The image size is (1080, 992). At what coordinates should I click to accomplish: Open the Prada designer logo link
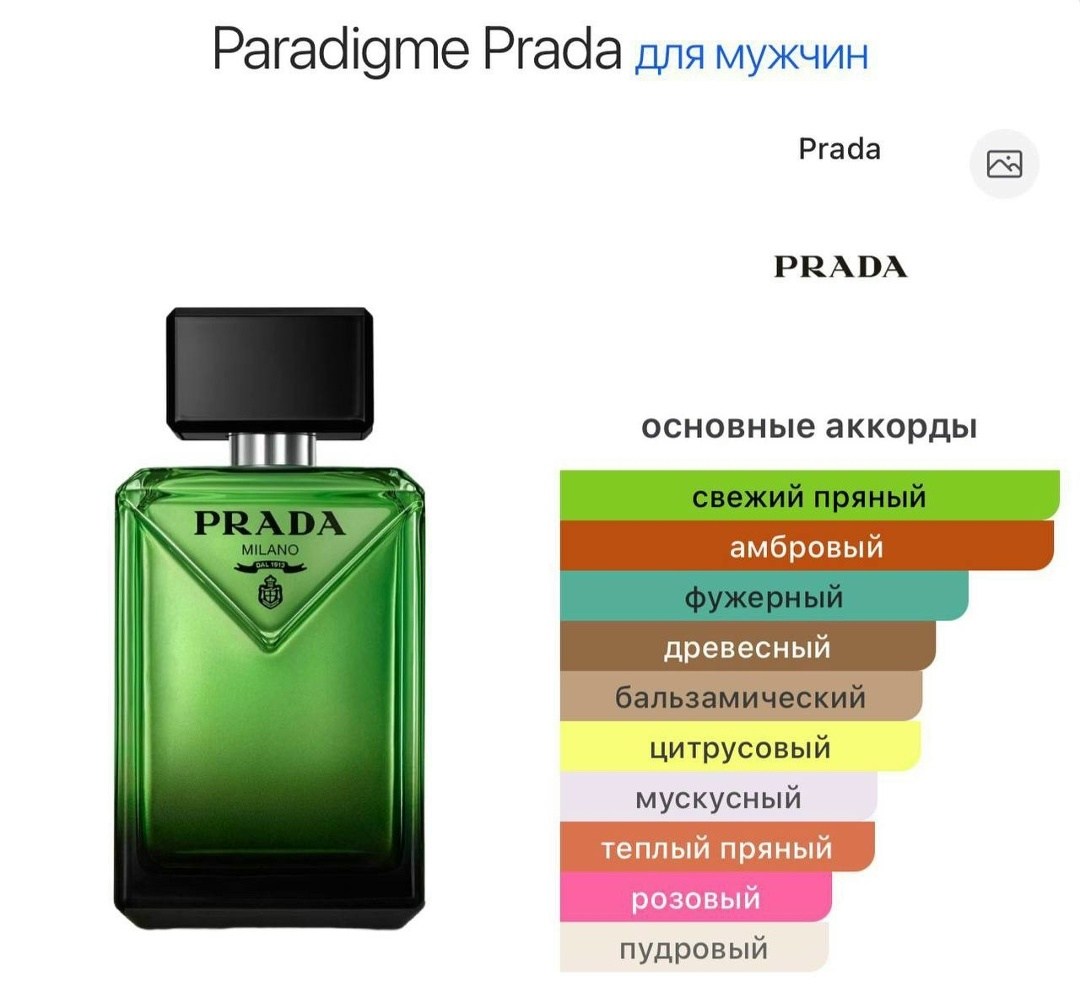(840, 267)
